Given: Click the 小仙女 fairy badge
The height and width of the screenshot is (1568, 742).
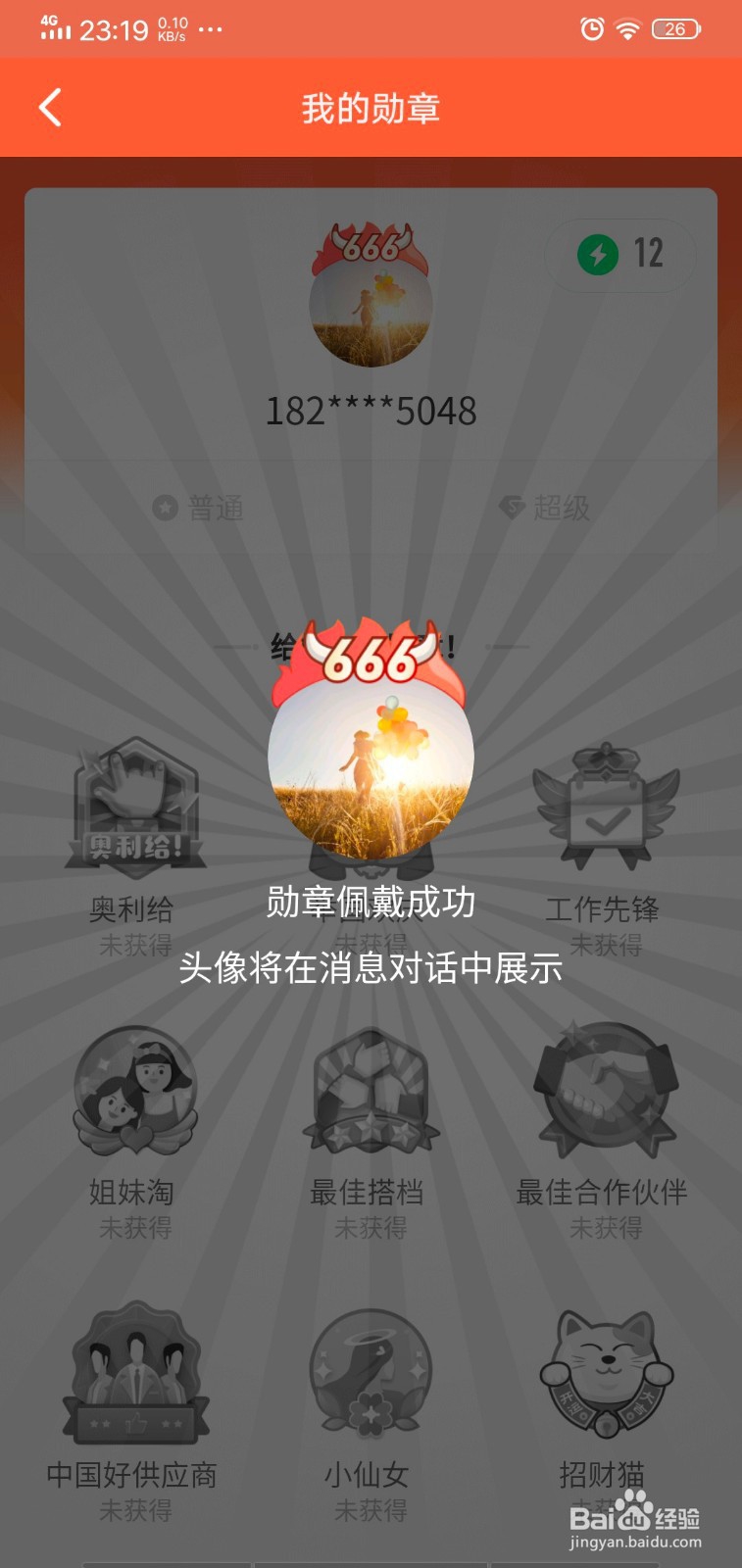Looking at the screenshot, I should 371,1372.
